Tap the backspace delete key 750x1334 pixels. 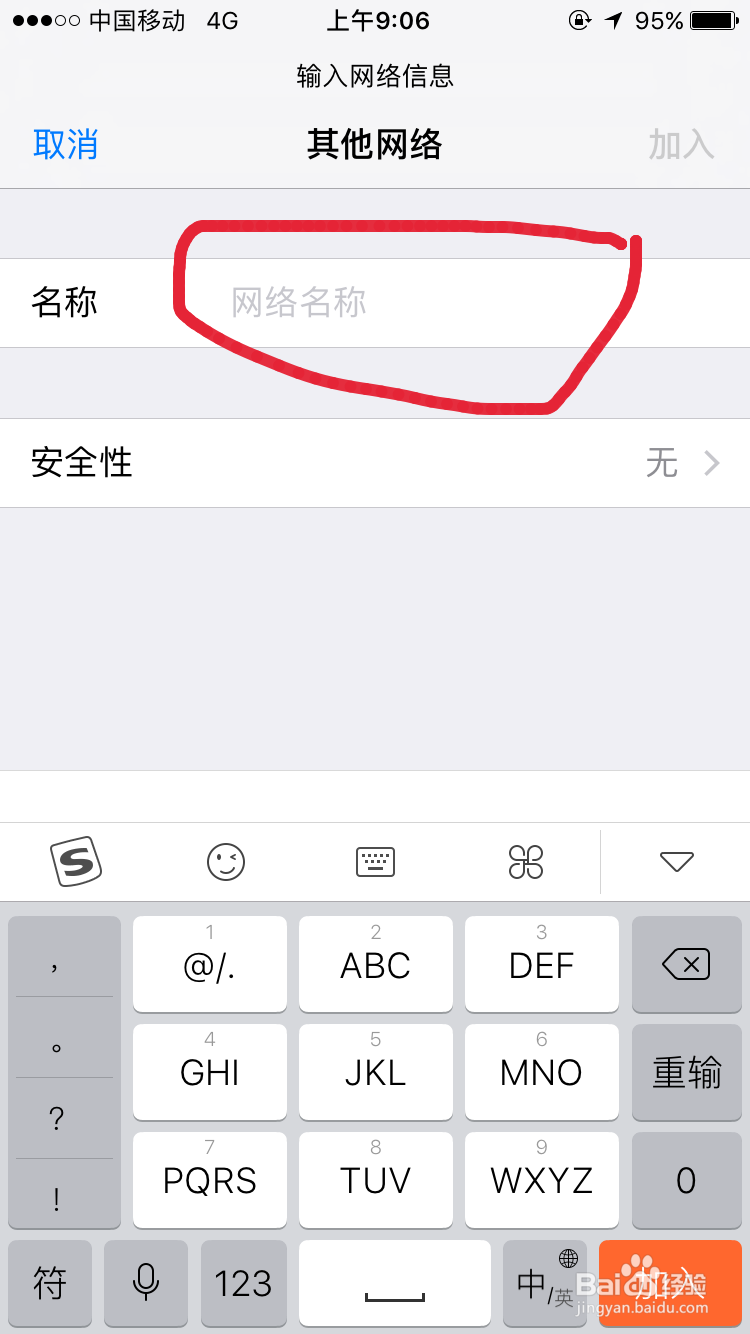point(687,964)
